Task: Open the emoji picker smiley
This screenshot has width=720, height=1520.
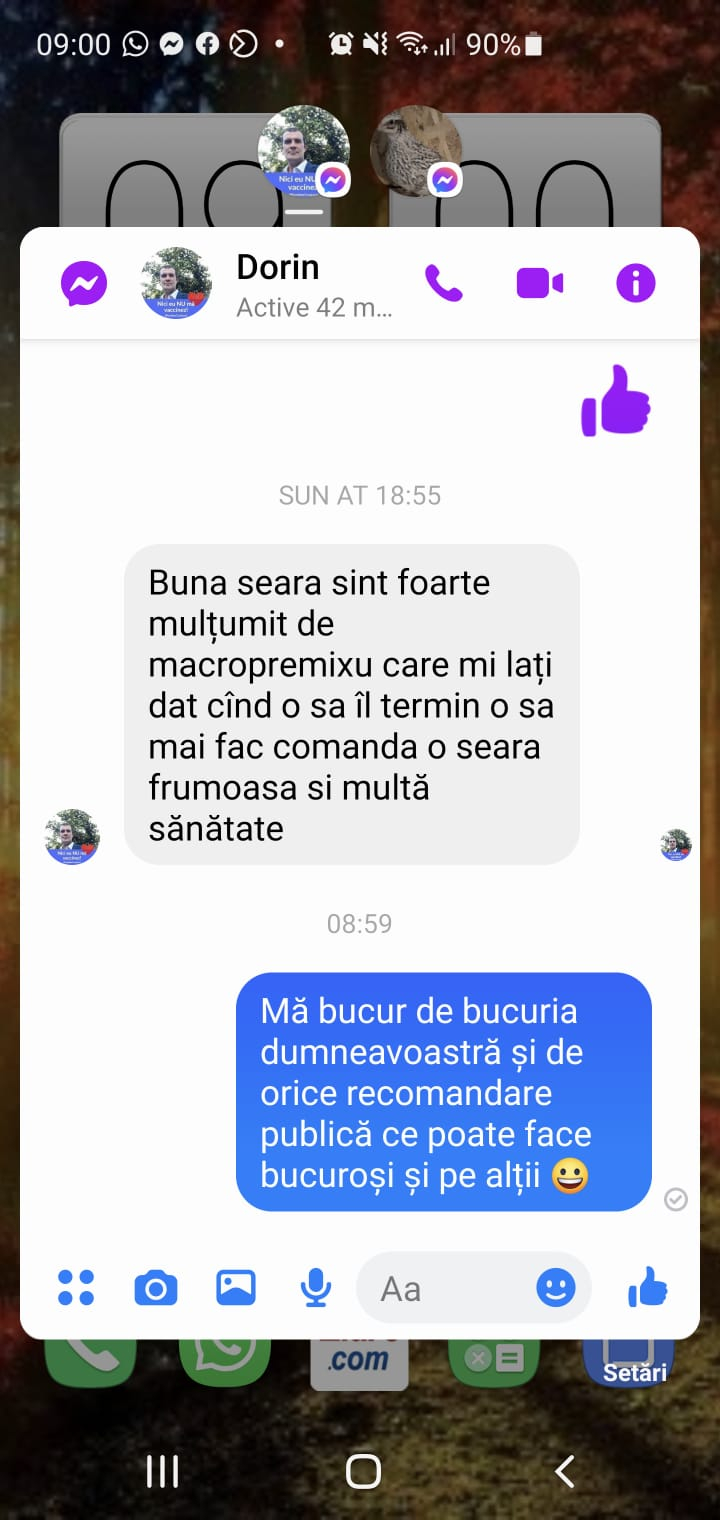Action: point(556,1288)
